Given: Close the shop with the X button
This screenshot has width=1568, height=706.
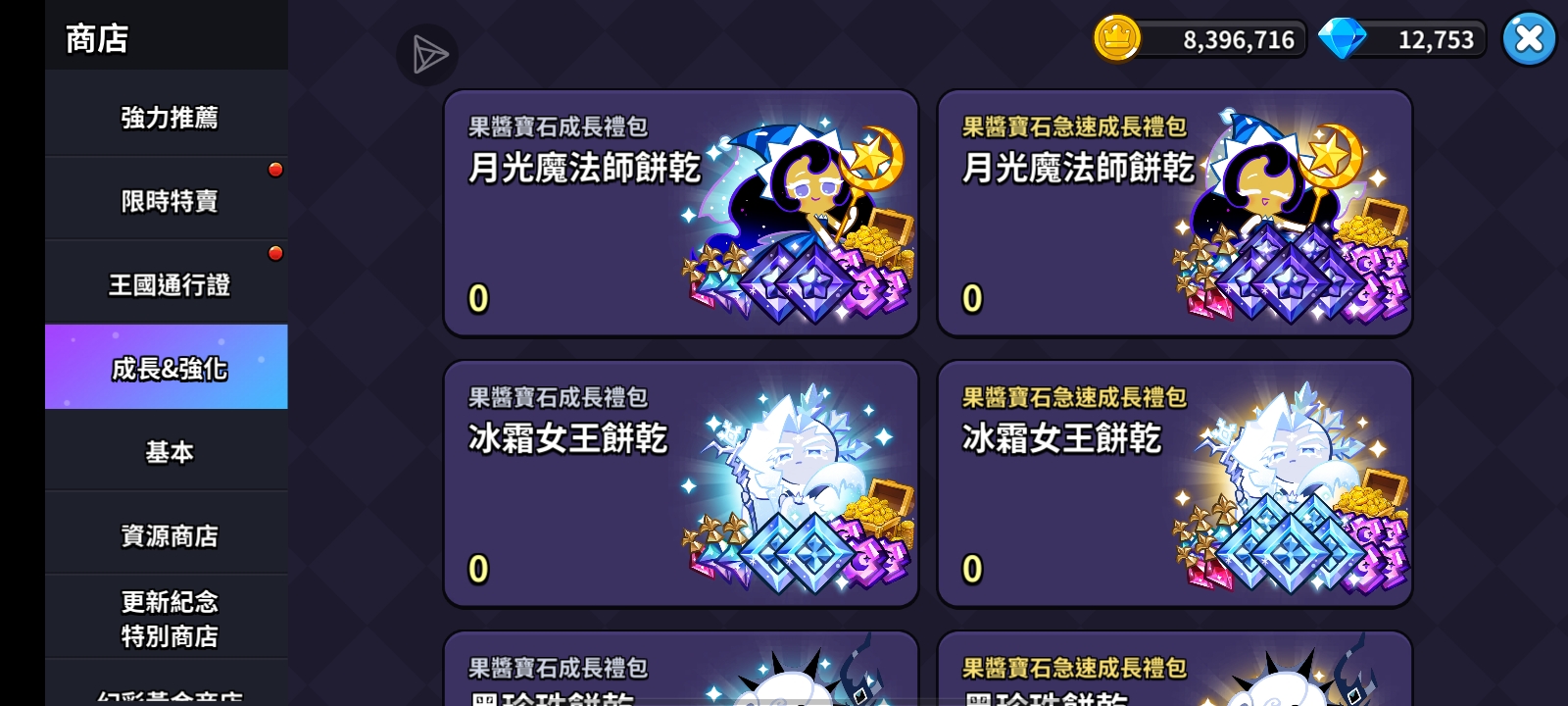Looking at the screenshot, I should [1529, 39].
